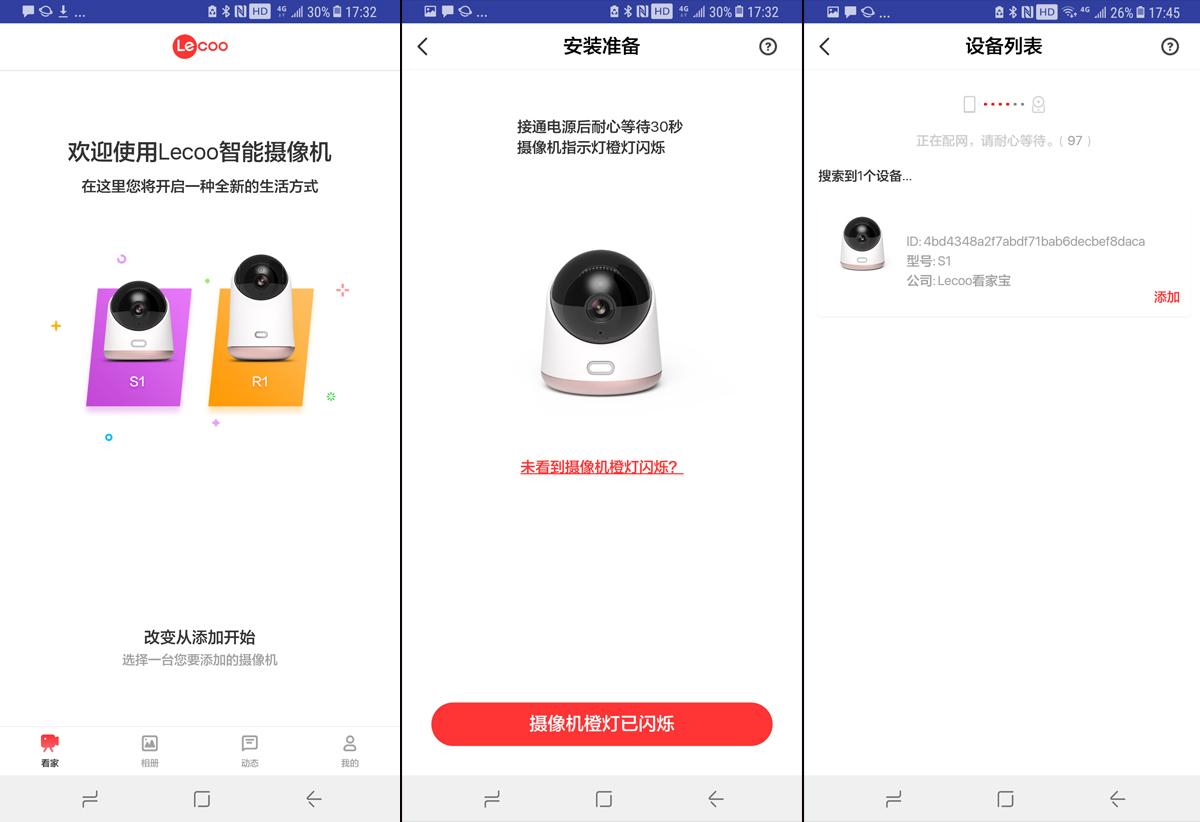Screen dimensions: 1200x822
Task: Open the found Lecoo看家宝 S1 device card
Action: 1000,260
